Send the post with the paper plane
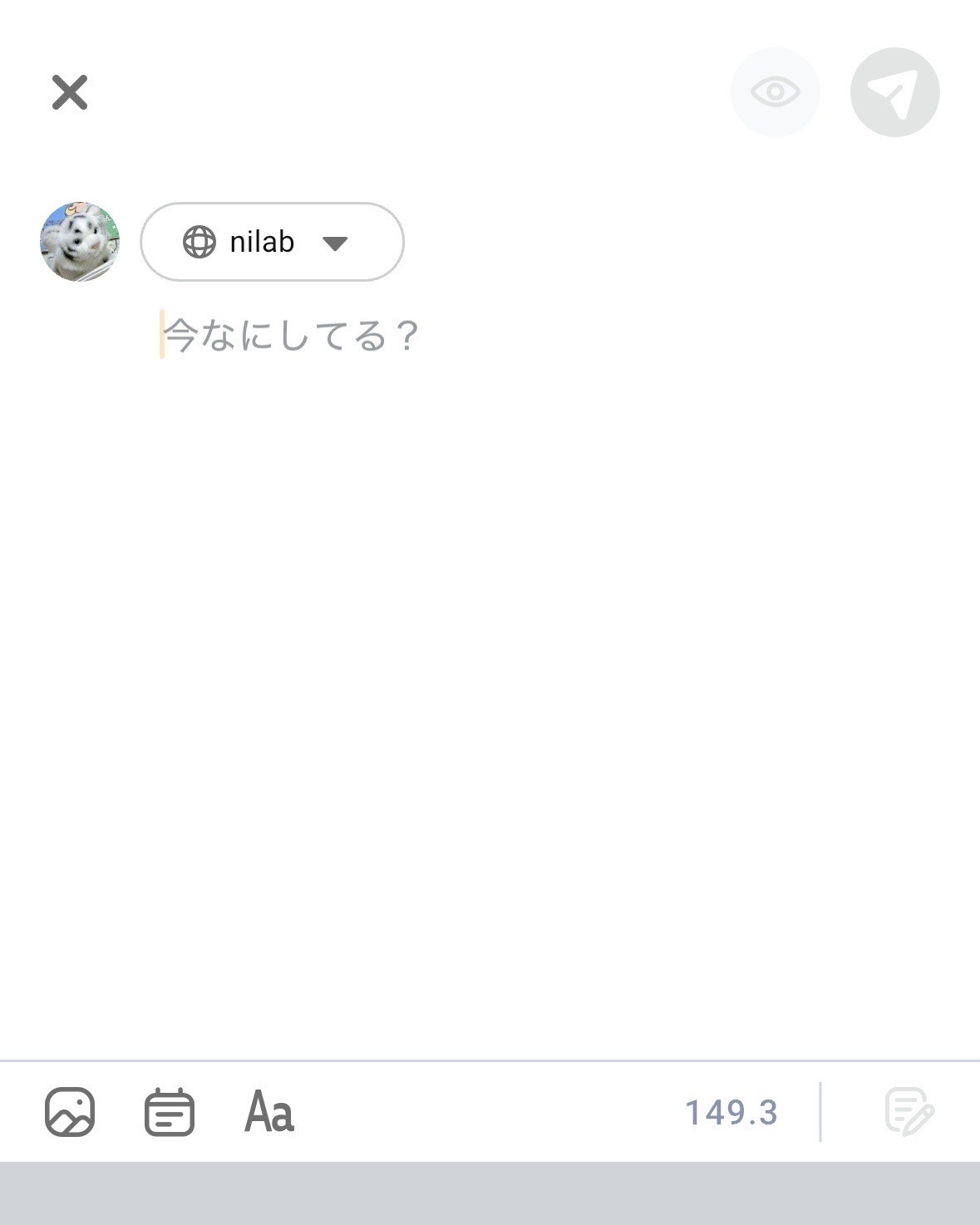This screenshot has width=980, height=1225. point(894,92)
